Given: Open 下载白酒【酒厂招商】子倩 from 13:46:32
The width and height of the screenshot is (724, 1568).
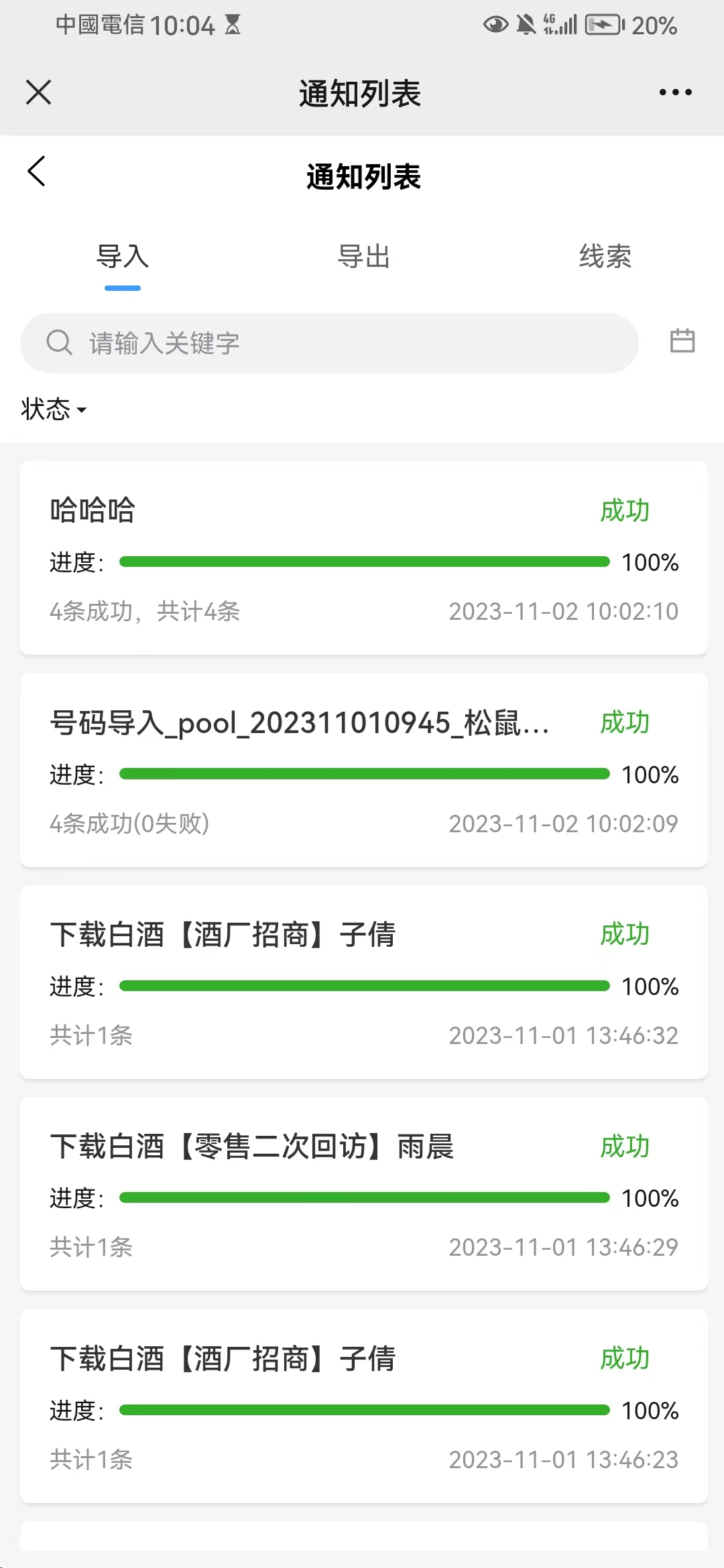Looking at the screenshot, I should coord(364,982).
